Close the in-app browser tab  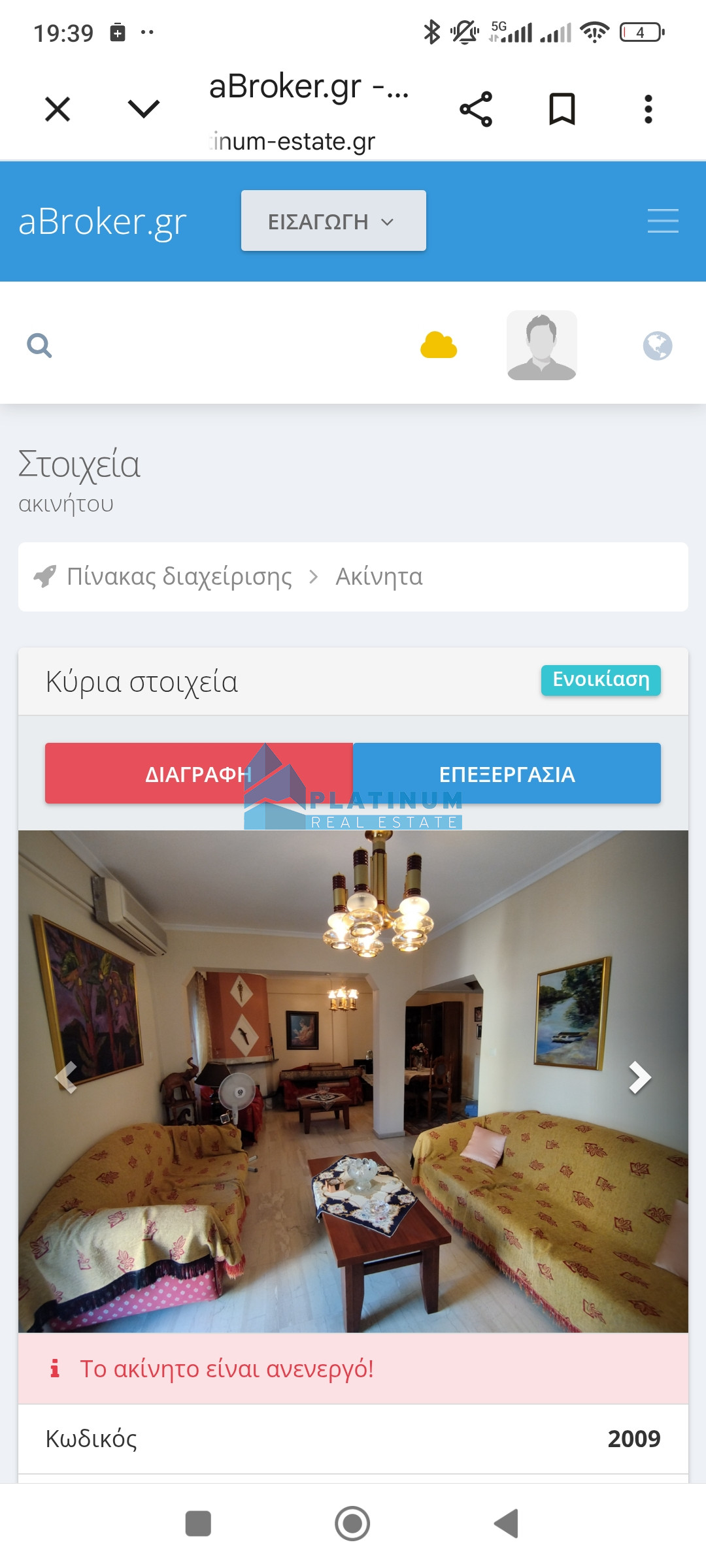coord(58,109)
